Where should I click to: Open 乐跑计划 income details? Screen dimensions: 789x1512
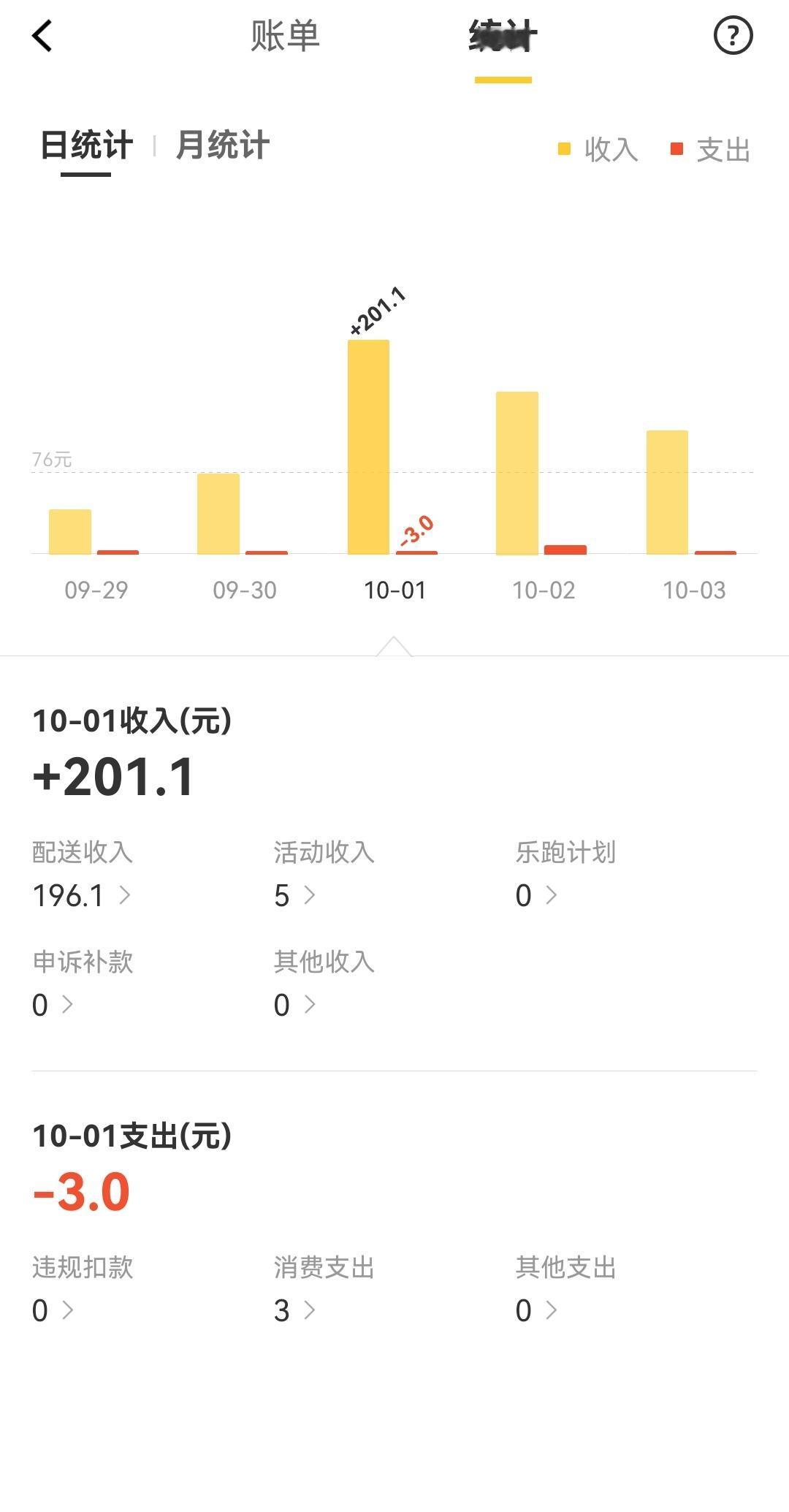pyautogui.click(x=536, y=895)
